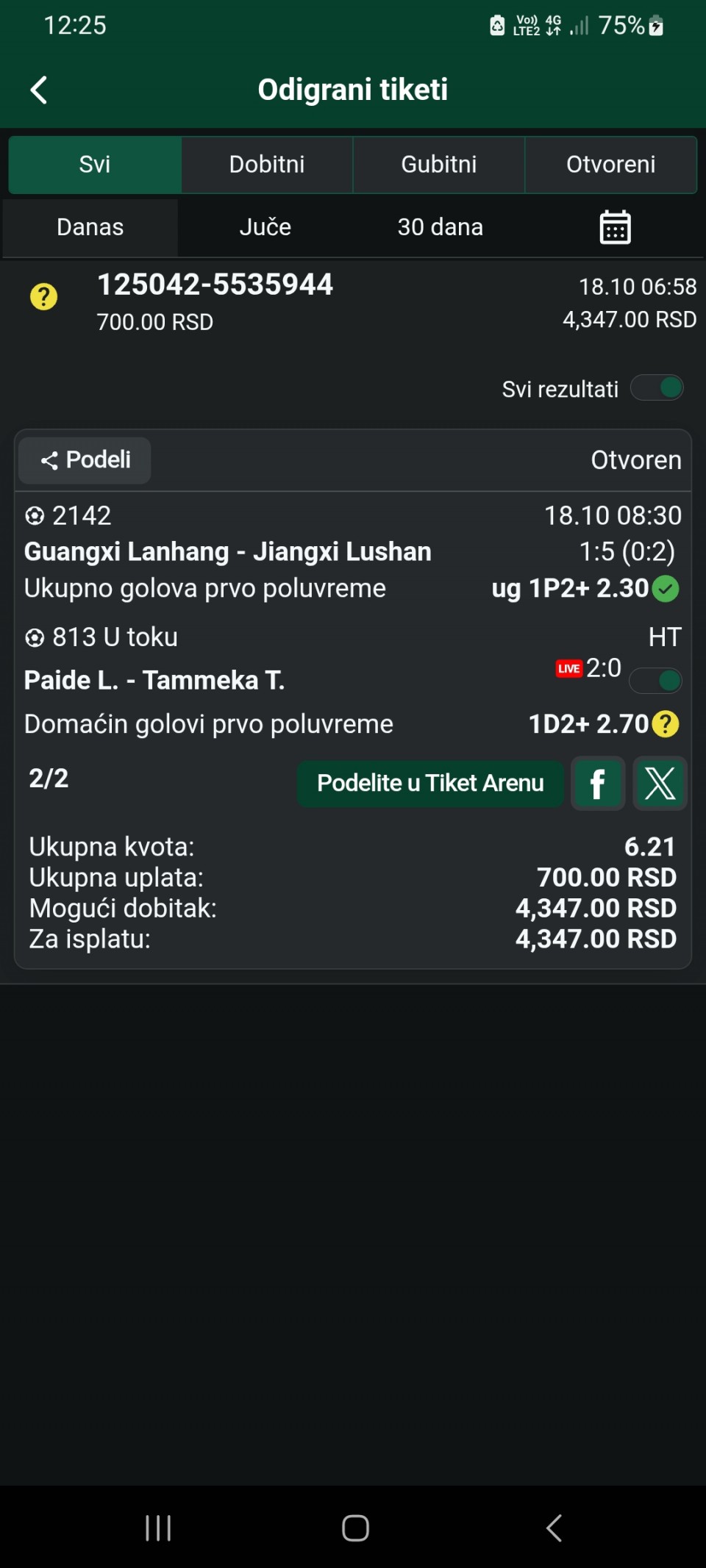Filter tickets by Juče

(x=265, y=227)
